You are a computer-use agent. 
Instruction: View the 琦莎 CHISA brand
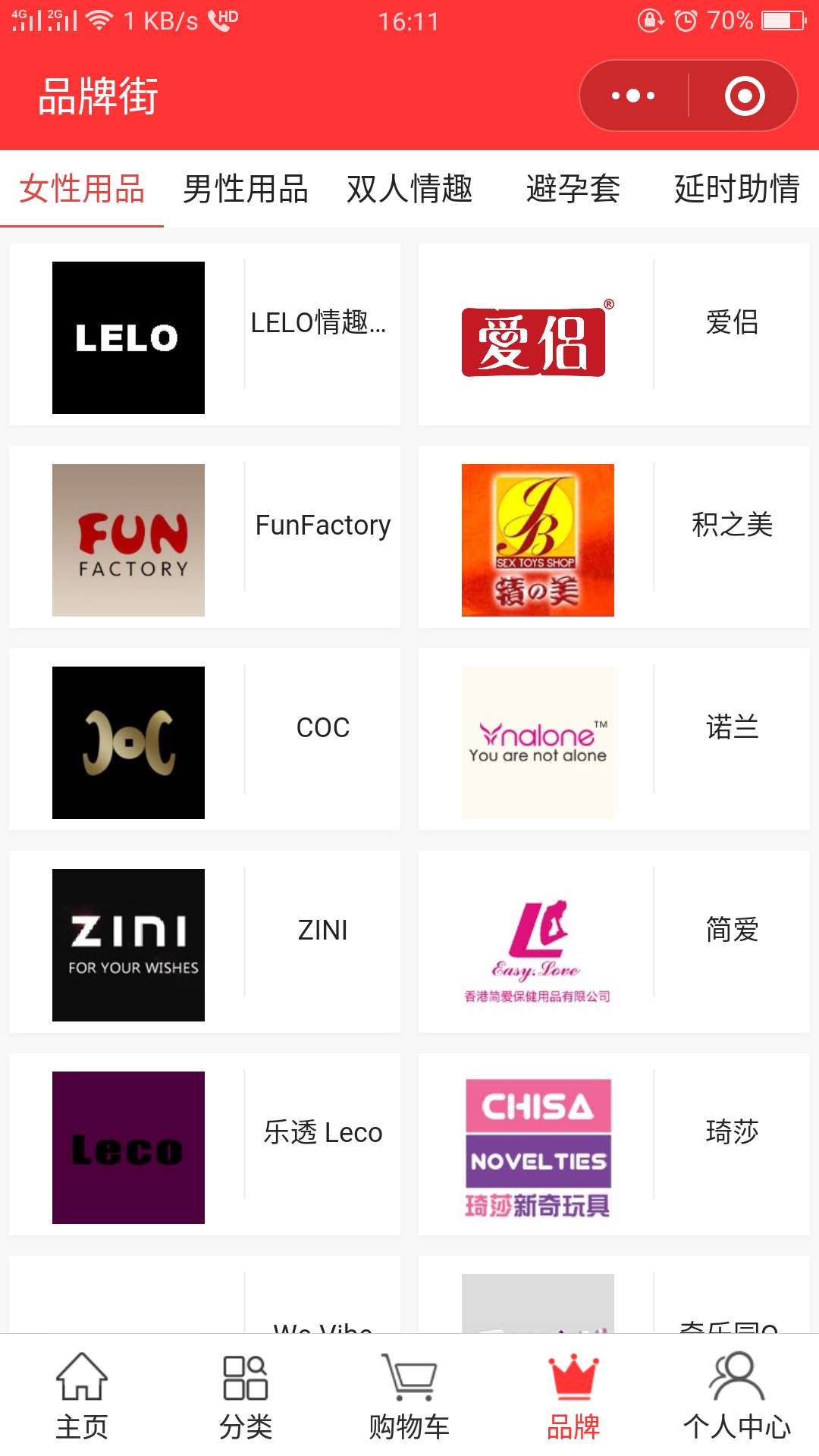614,1144
